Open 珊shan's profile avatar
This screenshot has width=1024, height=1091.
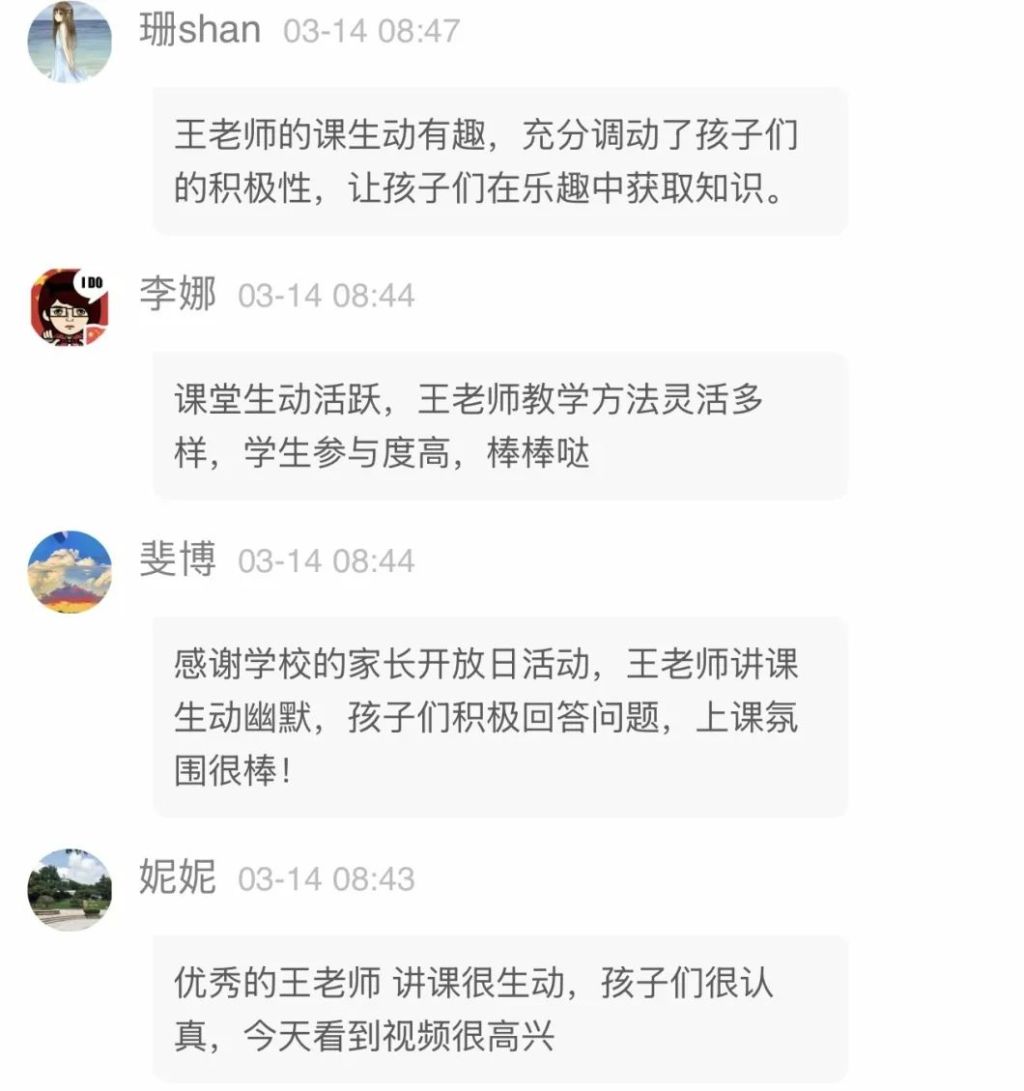pos(69,42)
